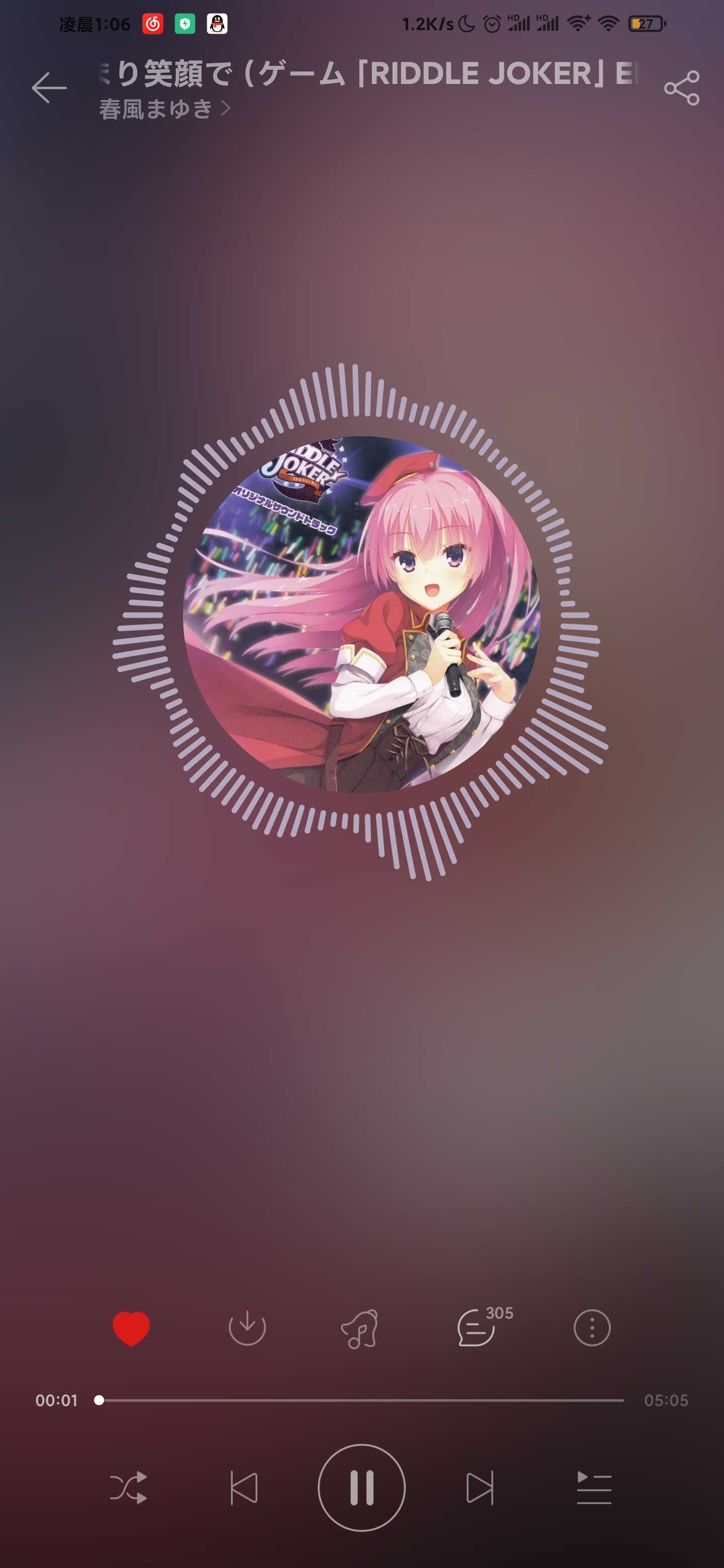
Task: Tap the playback progress bar
Action: point(361,1400)
